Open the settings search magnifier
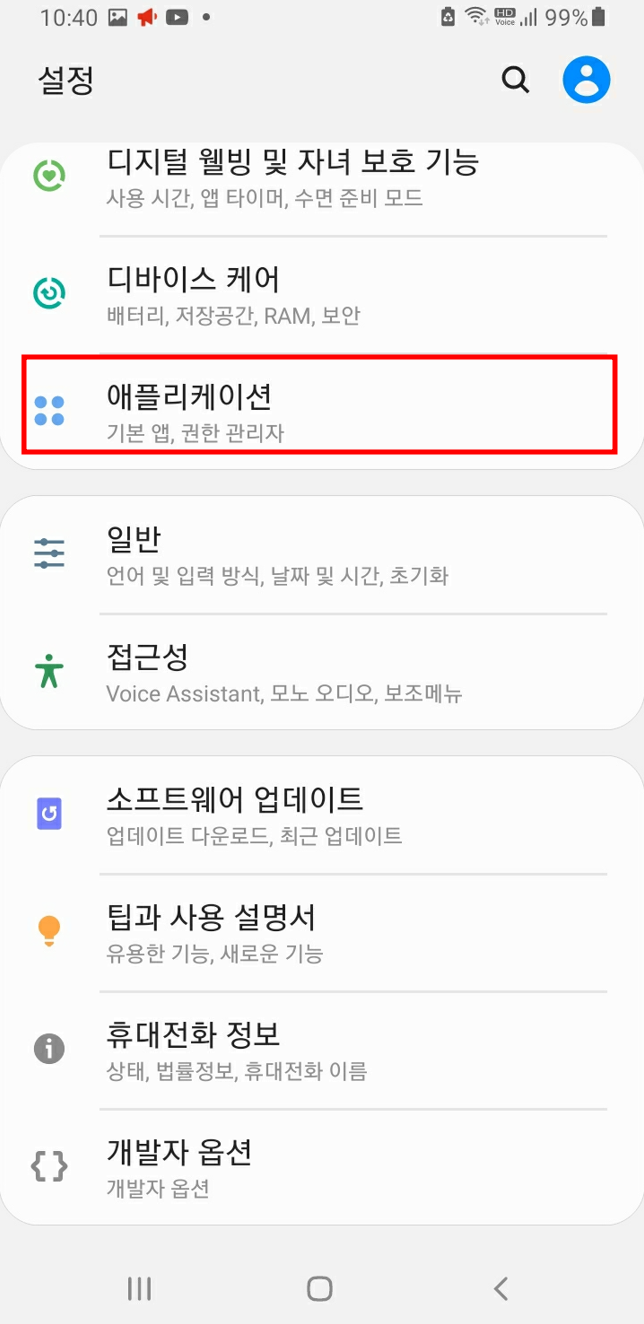Screen dimensions: 644x1324 (515, 80)
